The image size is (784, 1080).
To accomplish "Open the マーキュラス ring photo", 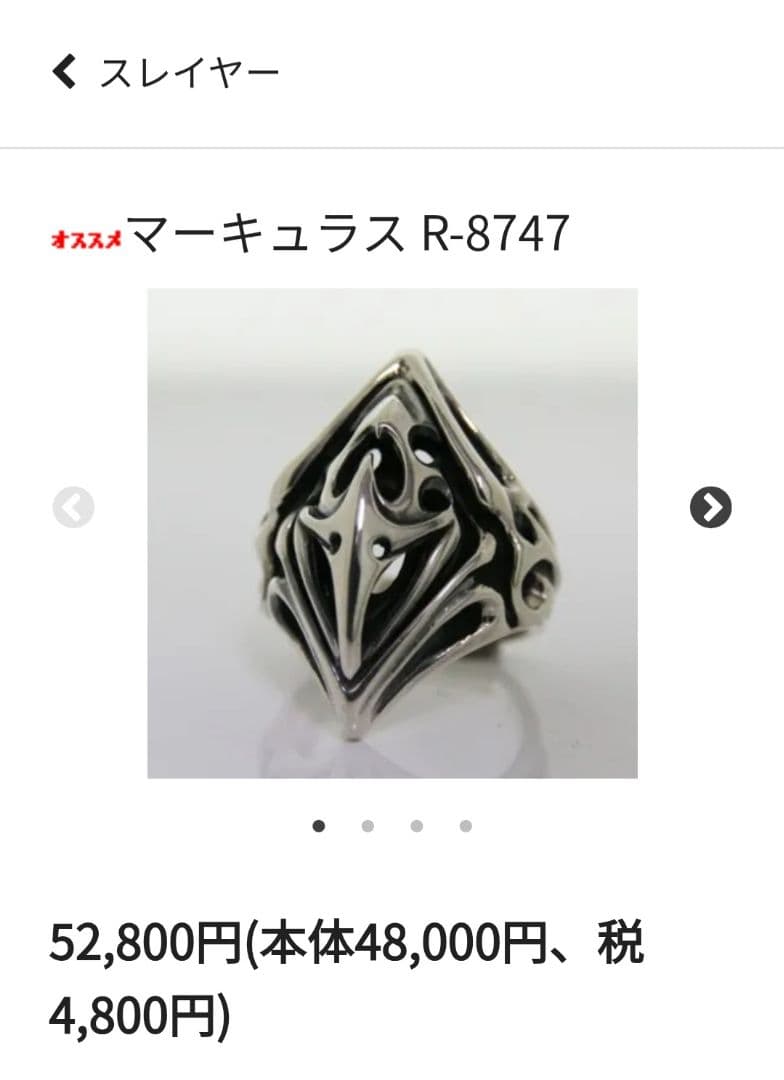I will (x=392, y=533).
